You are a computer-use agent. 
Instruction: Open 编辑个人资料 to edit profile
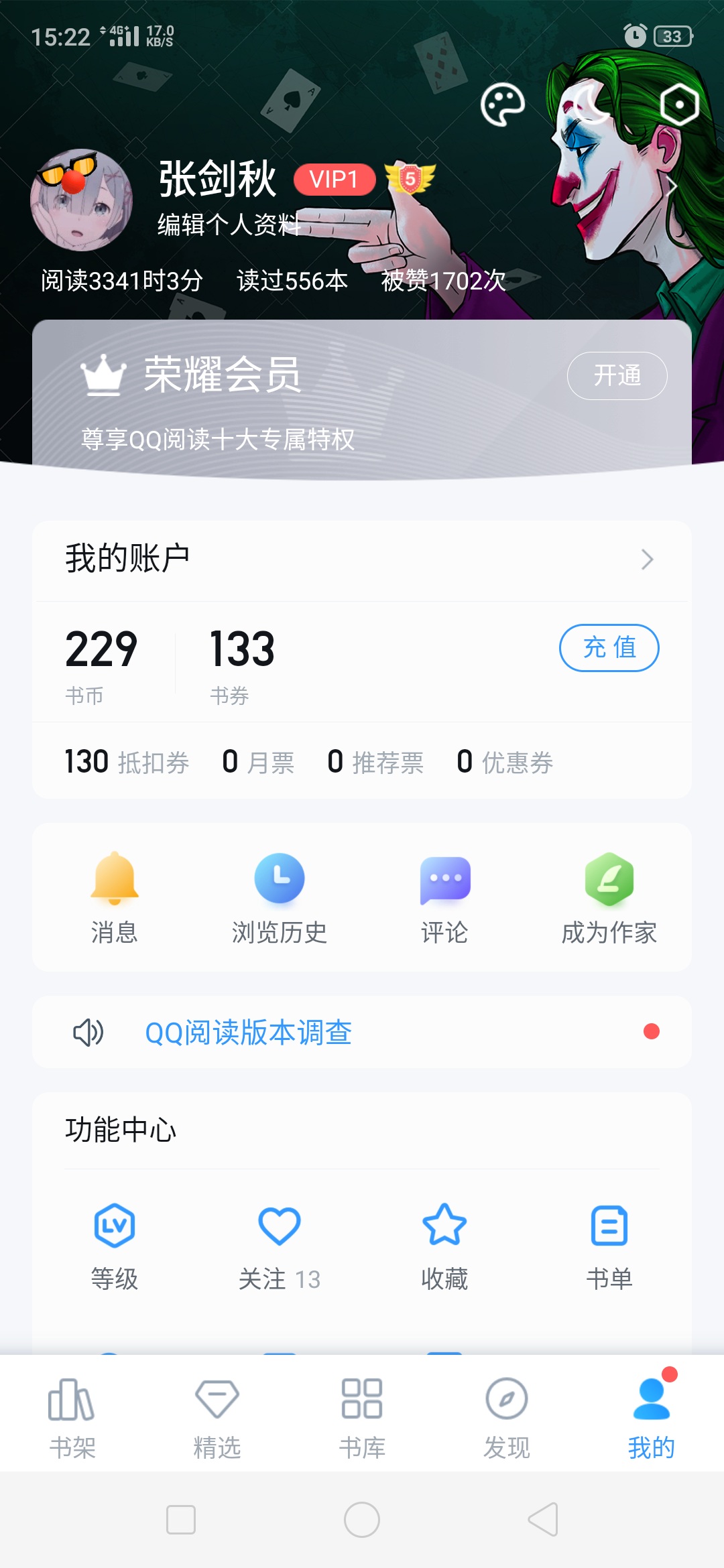click(229, 224)
